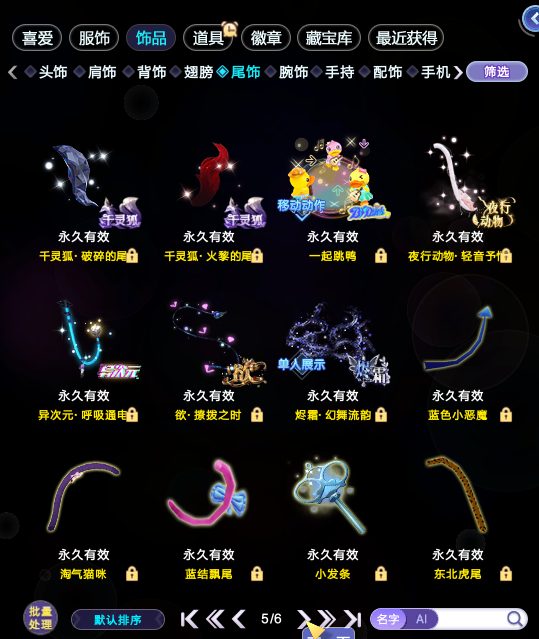Tap the 筛选 filter button
The height and width of the screenshot is (639, 539).
(497, 72)
